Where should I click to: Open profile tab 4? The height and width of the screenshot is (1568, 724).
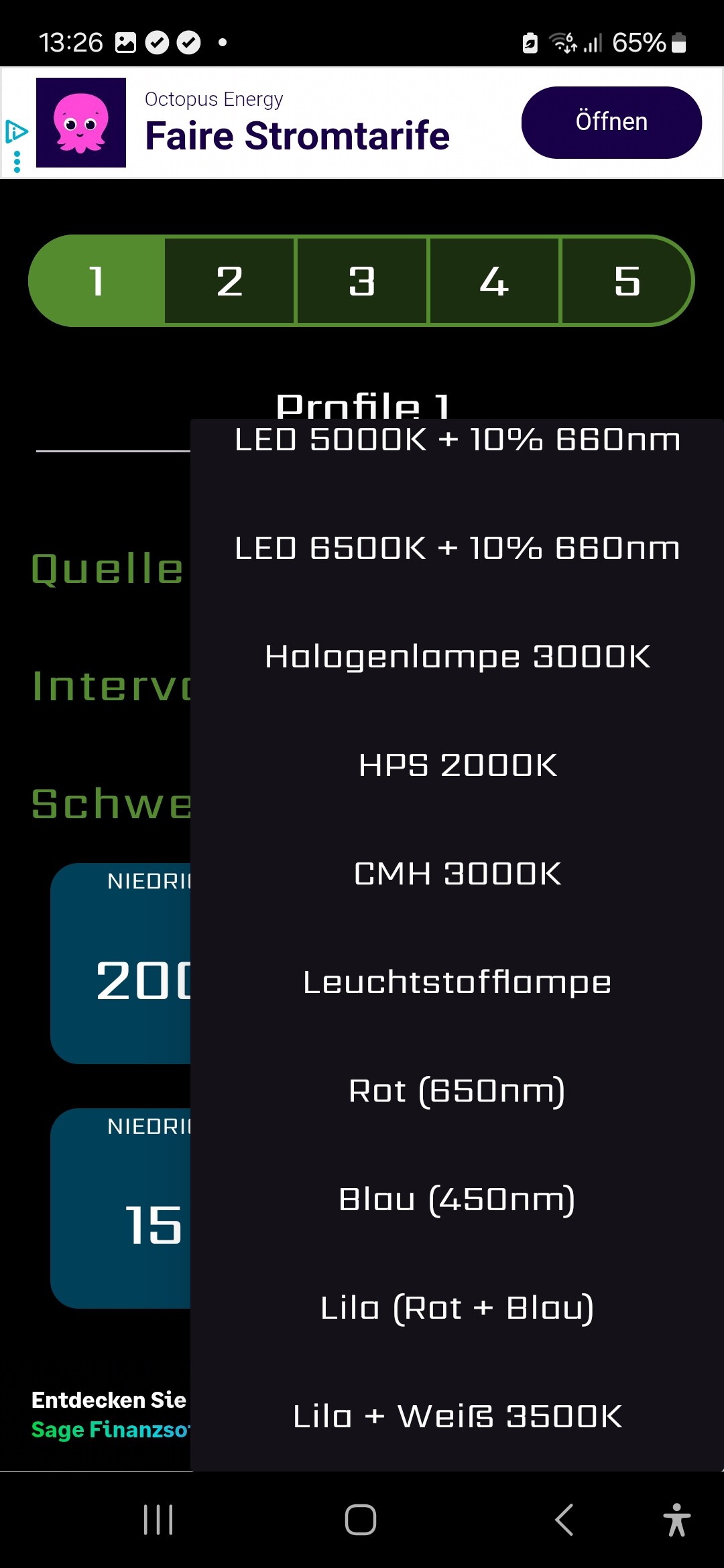pyautogui.click(x=494, y=281)
